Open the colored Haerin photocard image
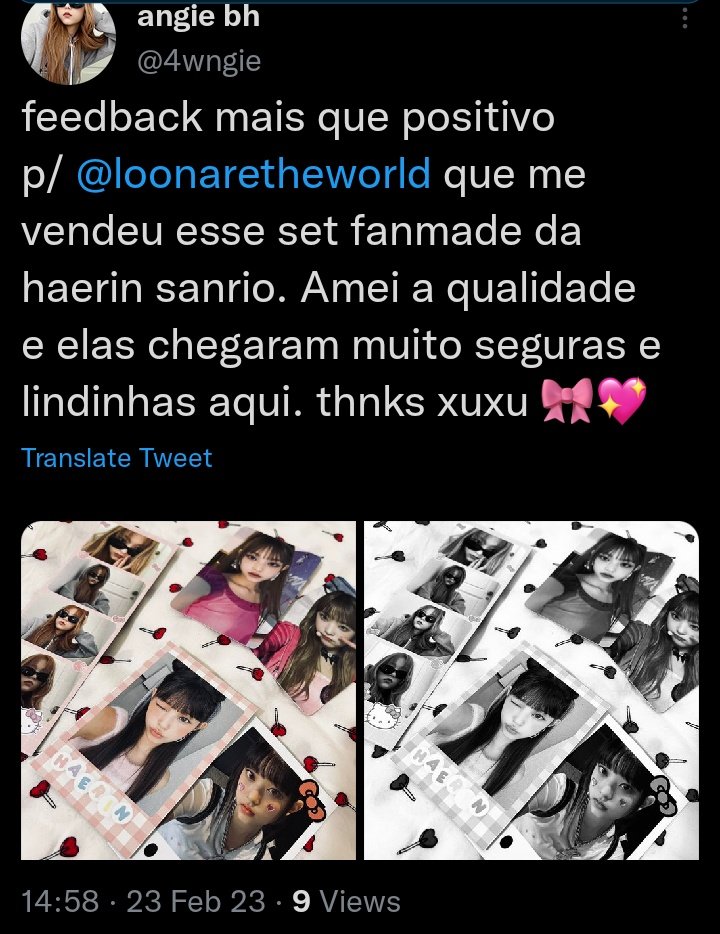The width and height of the screenshot is (720, 934). click(x=188, y=690)
